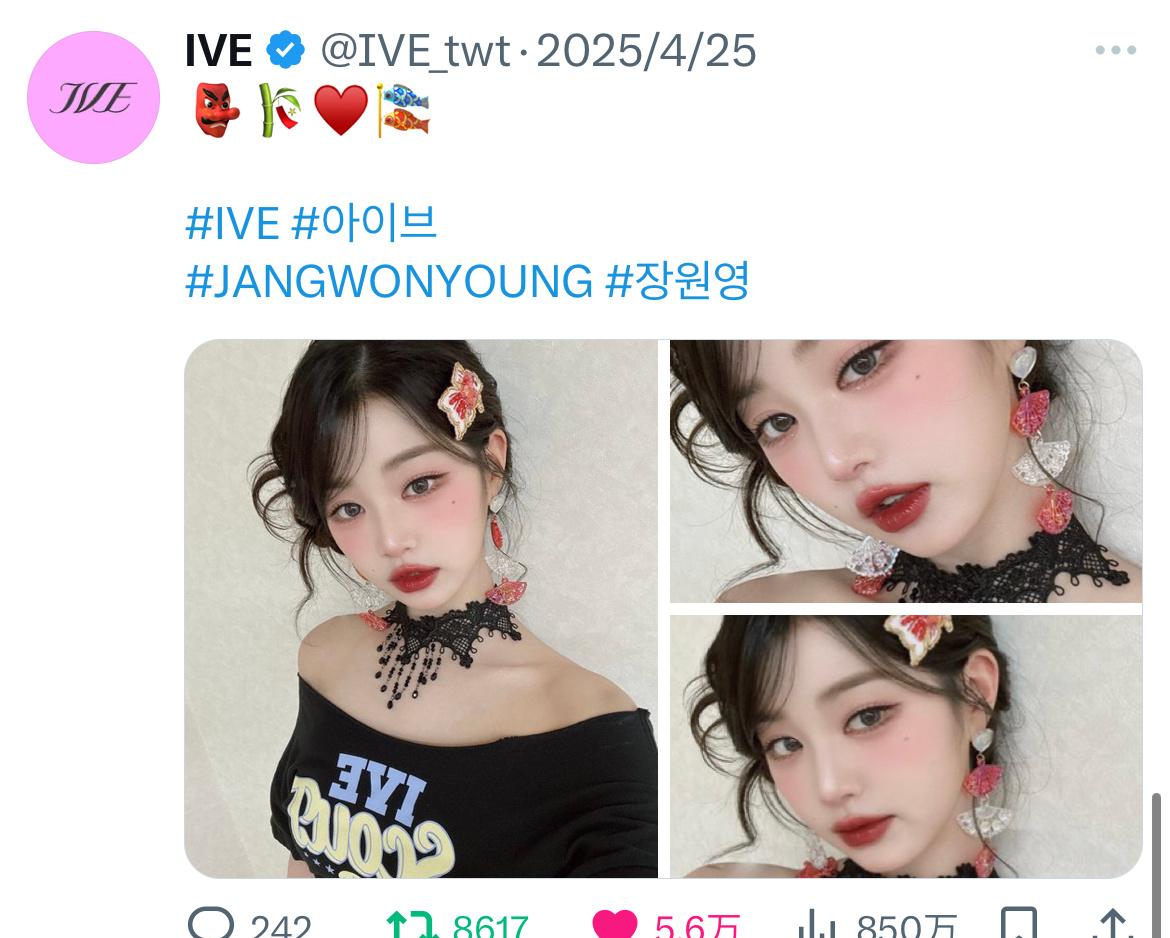This screenshot has height=938, width=1170.
Task: Open the #IVE hashtag
Action: pos(231,224)
